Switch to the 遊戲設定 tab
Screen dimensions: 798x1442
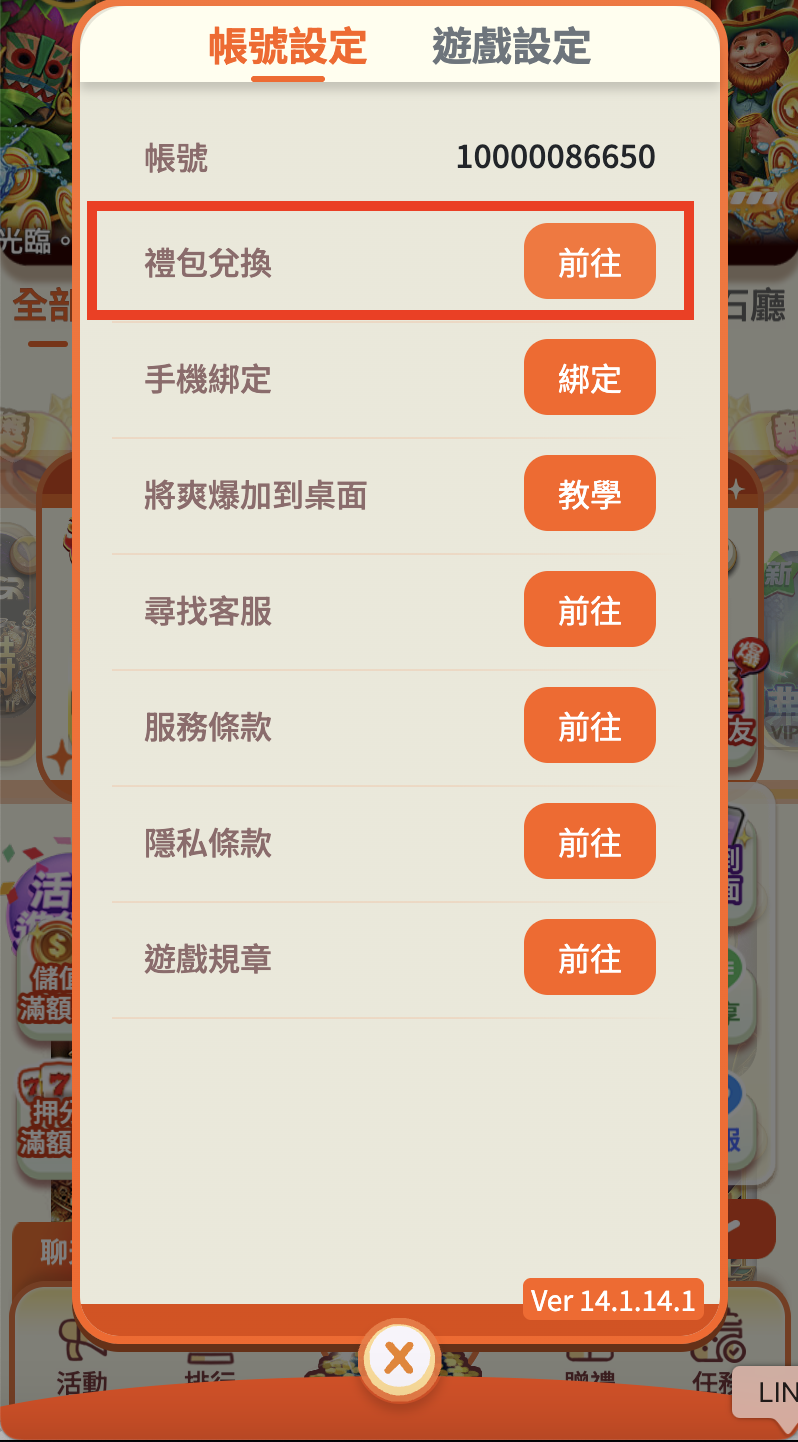coord(511,47)
